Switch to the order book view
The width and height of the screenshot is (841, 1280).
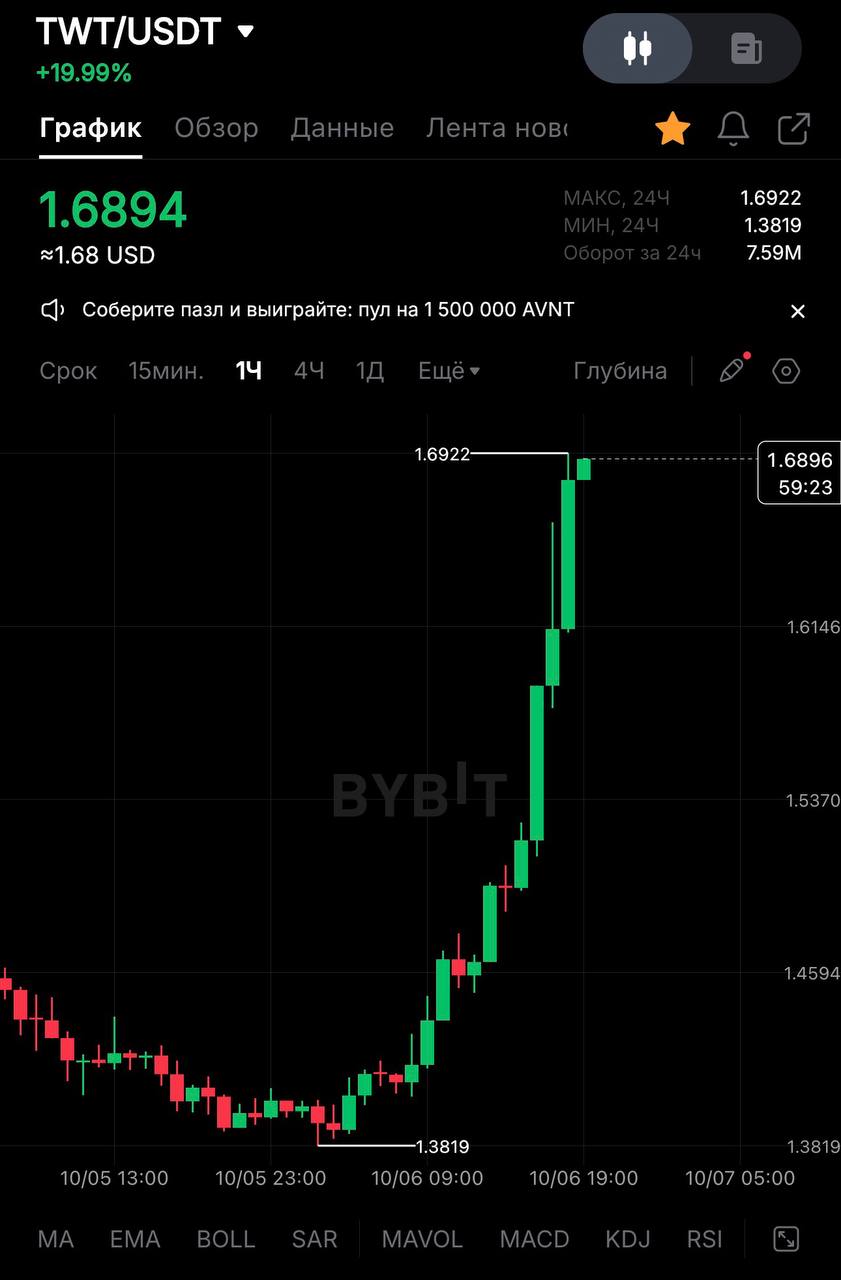coord(746,48)
